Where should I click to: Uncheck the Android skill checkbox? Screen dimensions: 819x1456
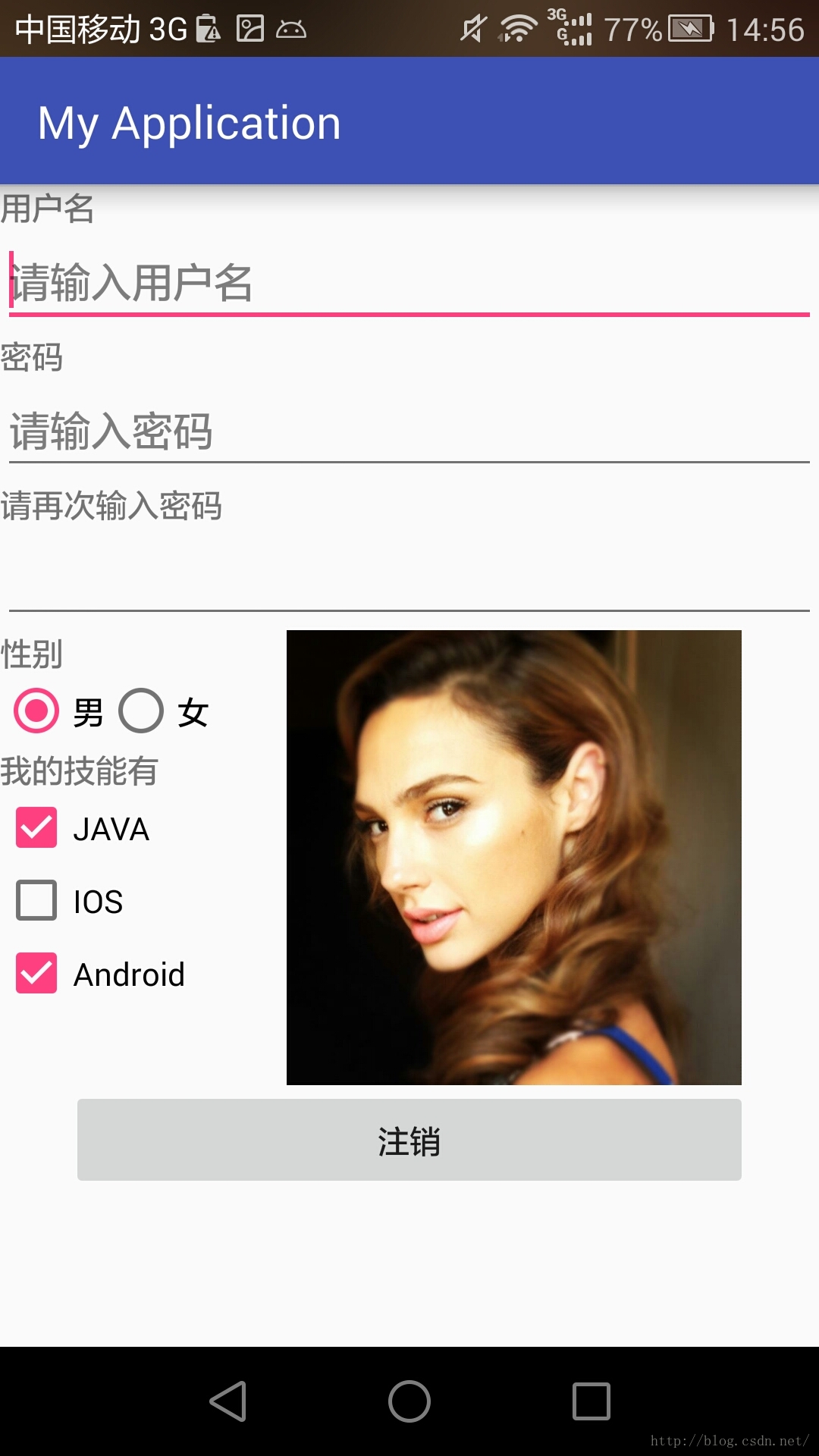(x=36, y=973)
